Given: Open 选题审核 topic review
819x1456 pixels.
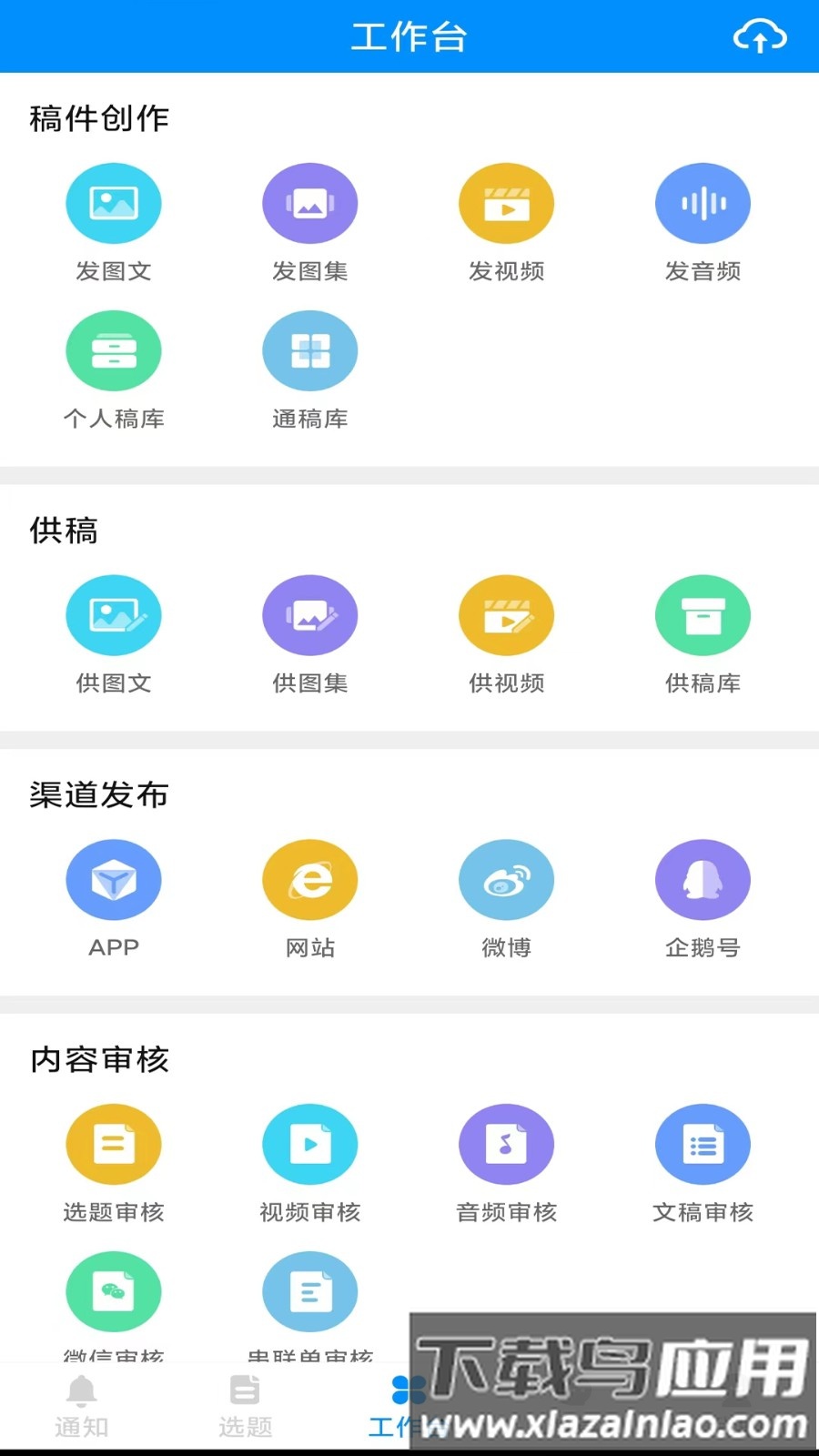Looking at the screenshot, I should (x=113, y=1144).
